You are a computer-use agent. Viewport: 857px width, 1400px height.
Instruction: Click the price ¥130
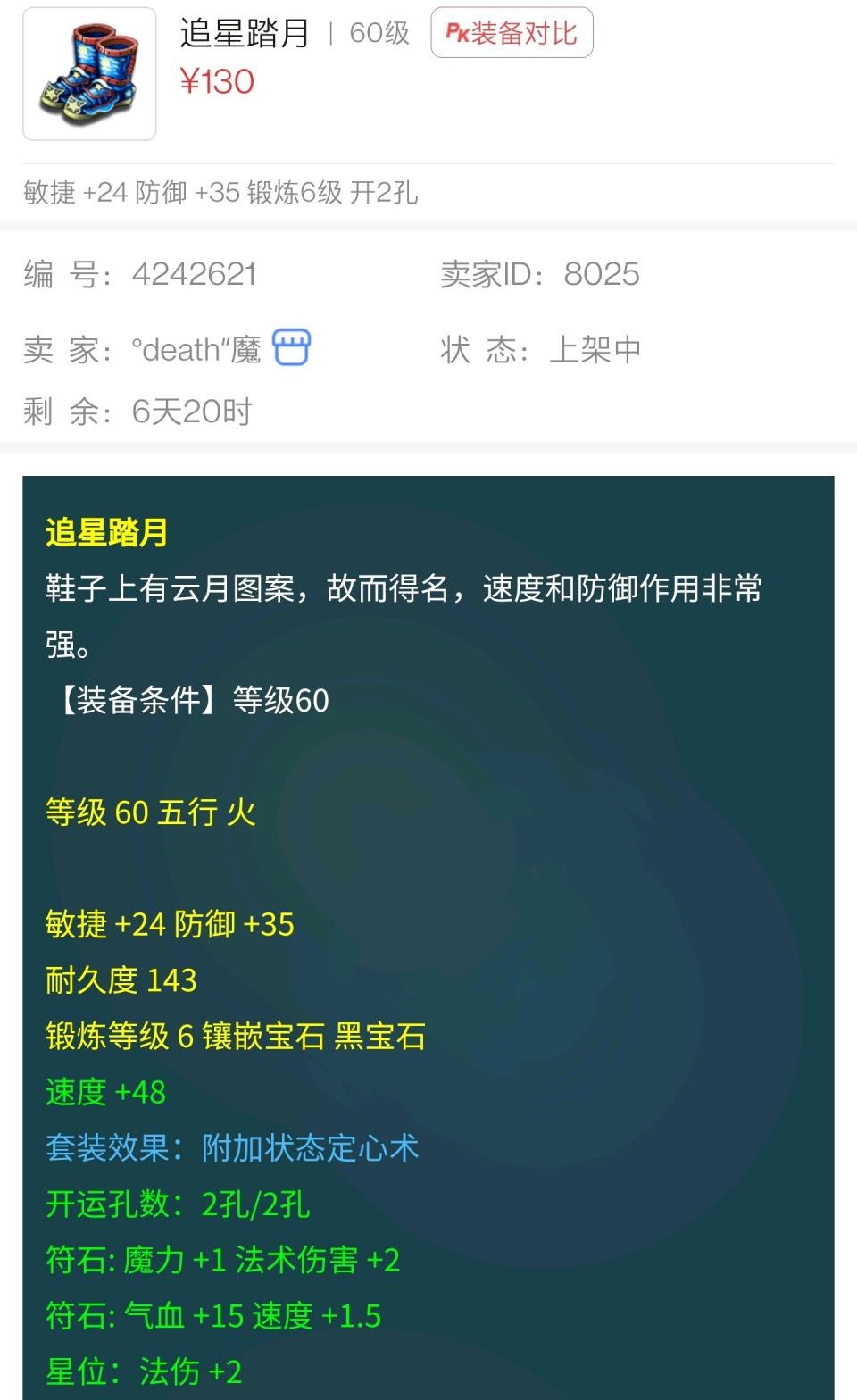(x=217, y=81)
